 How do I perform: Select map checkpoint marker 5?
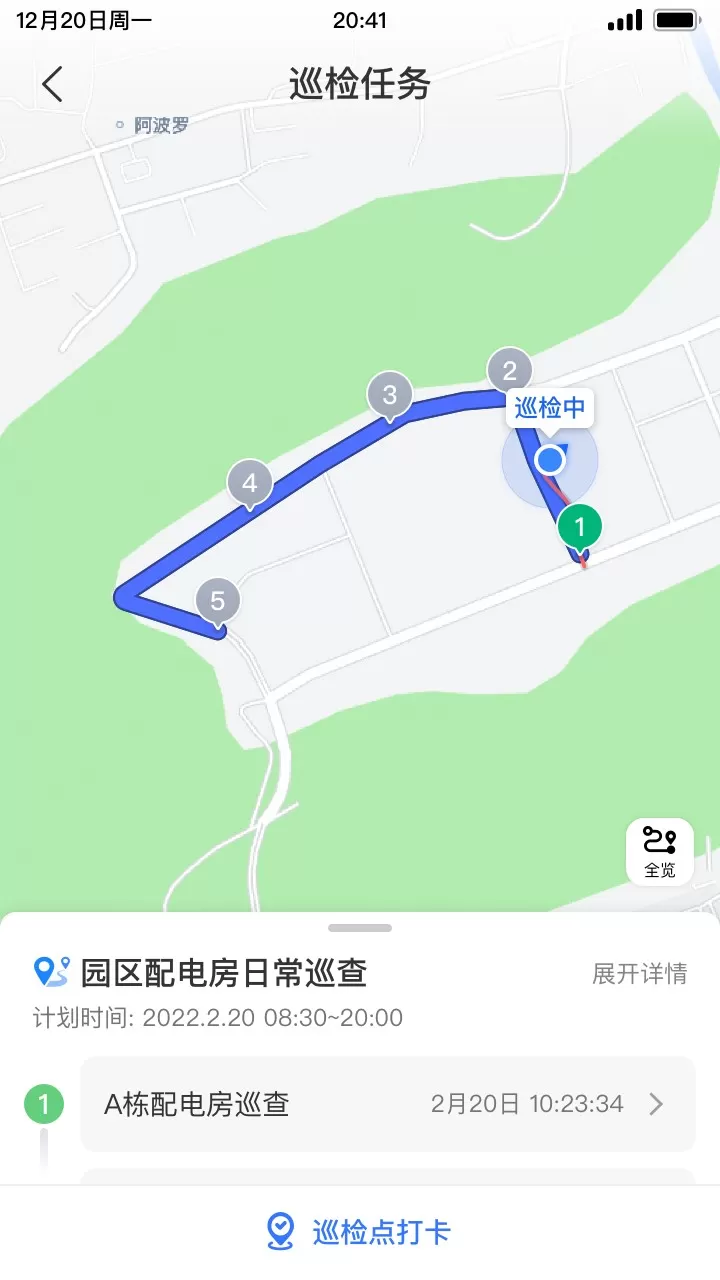point(218,602)
